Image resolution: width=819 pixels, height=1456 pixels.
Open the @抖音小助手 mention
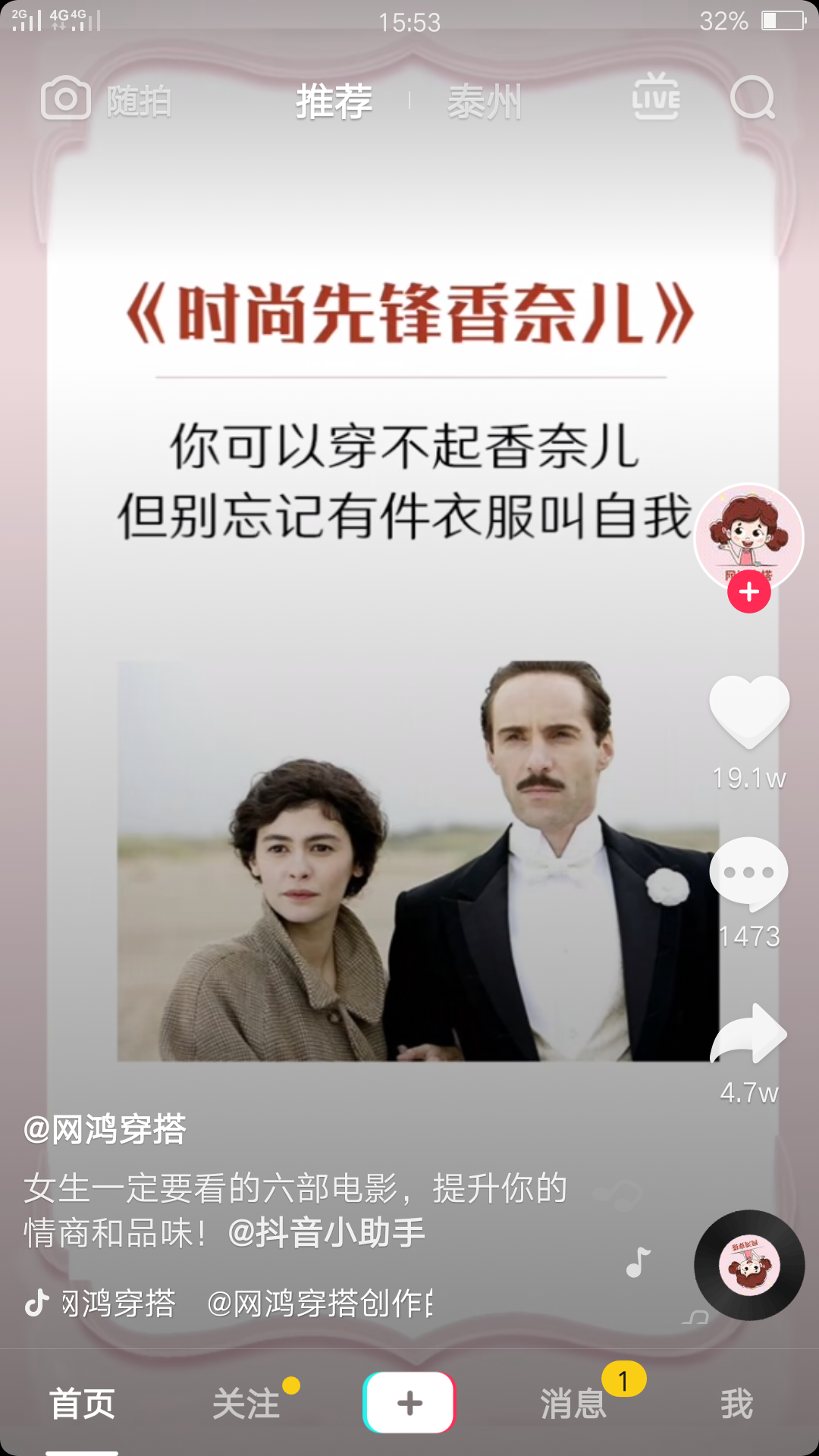[326, 1232]
